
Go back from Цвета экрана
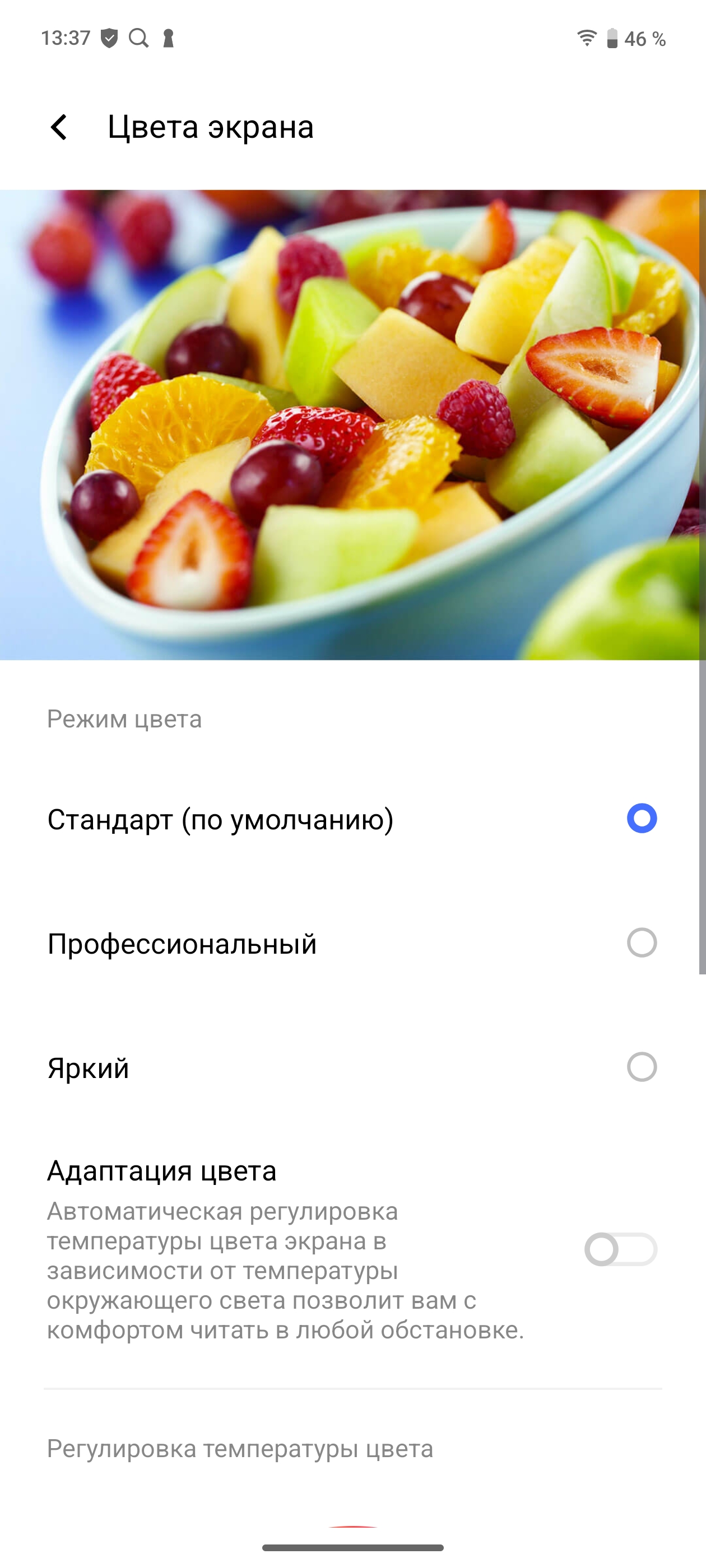59,127
